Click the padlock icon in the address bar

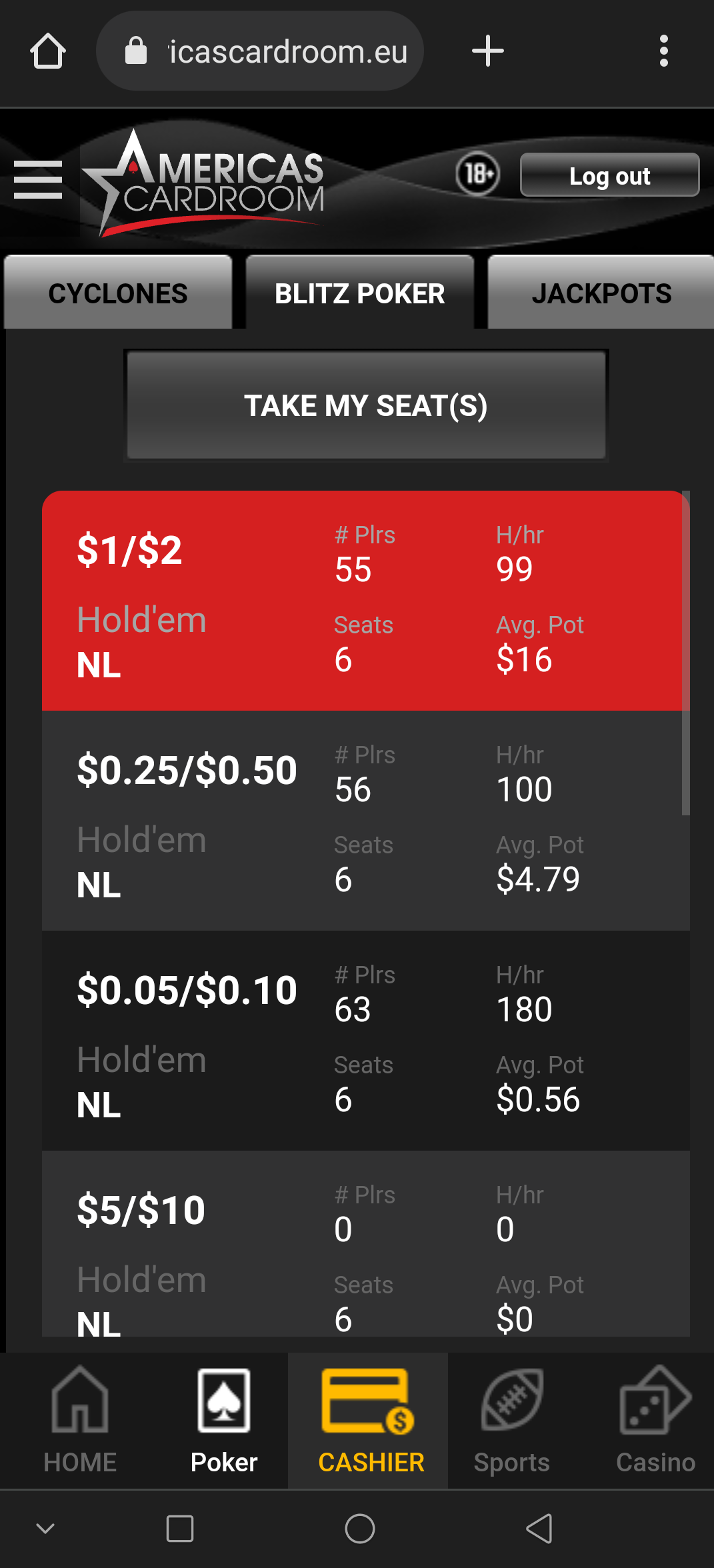click(x=137, y=50)
